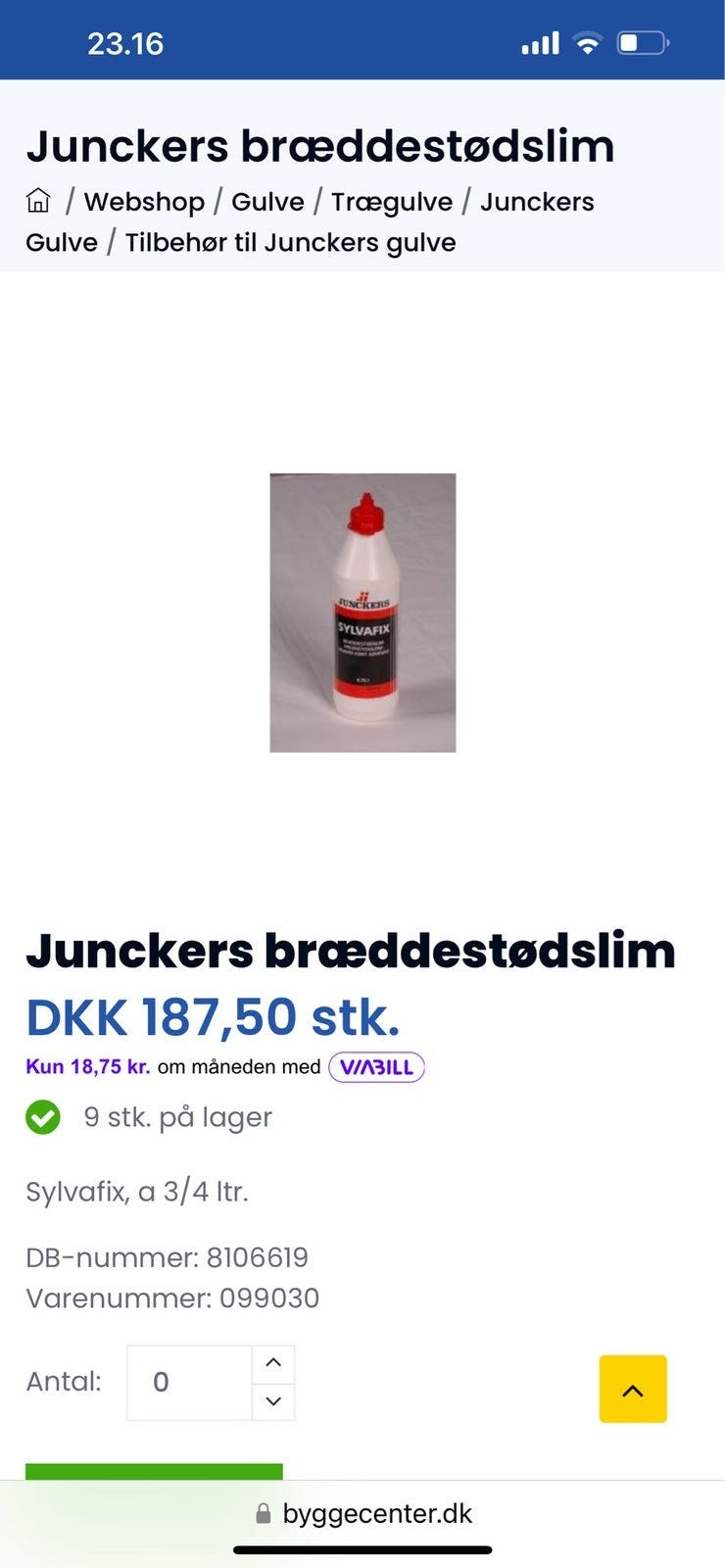Click the home icon in the breadcrumb
The image size is (725, 1568).
point(39,200)
